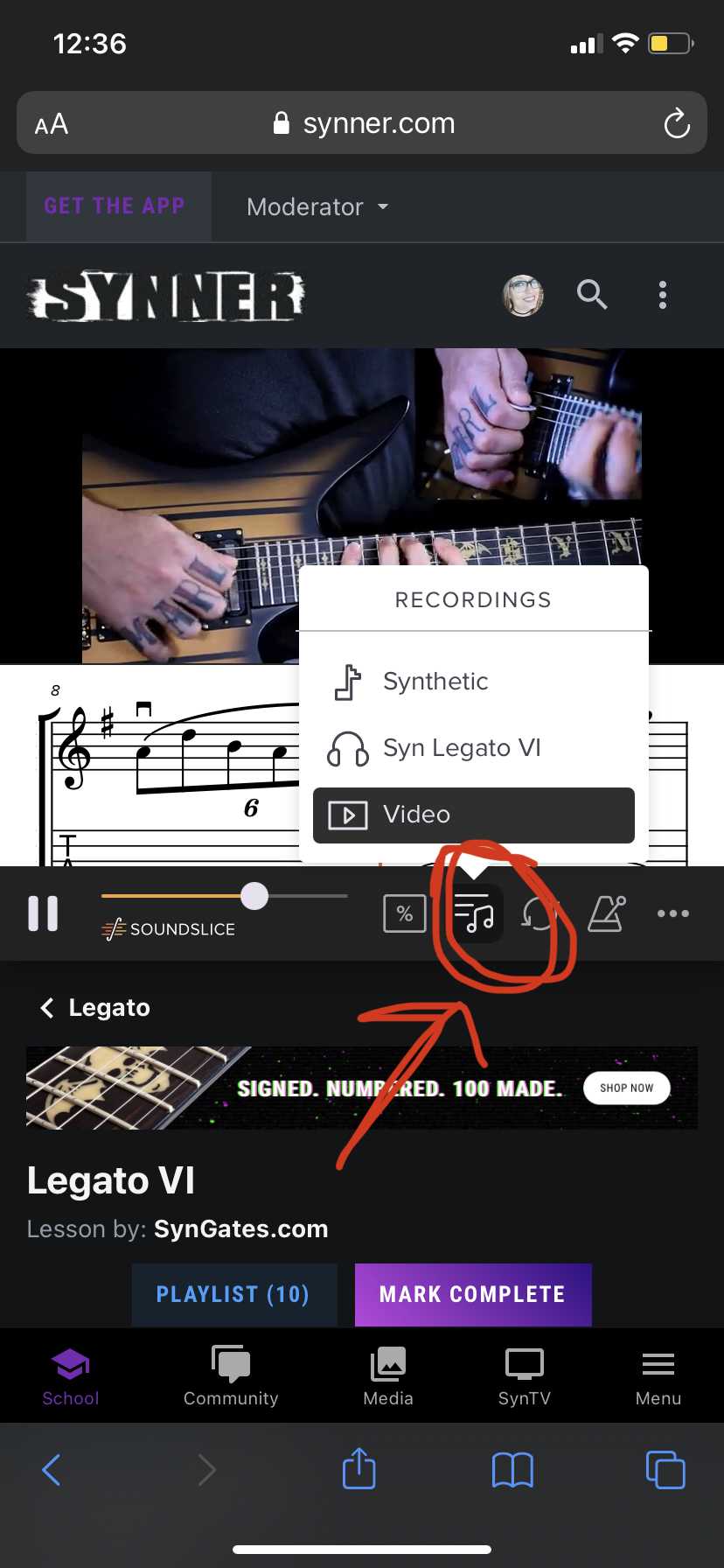Choose the Syn Legato VI recording
724x1568 pixels.
pos(461,748)
